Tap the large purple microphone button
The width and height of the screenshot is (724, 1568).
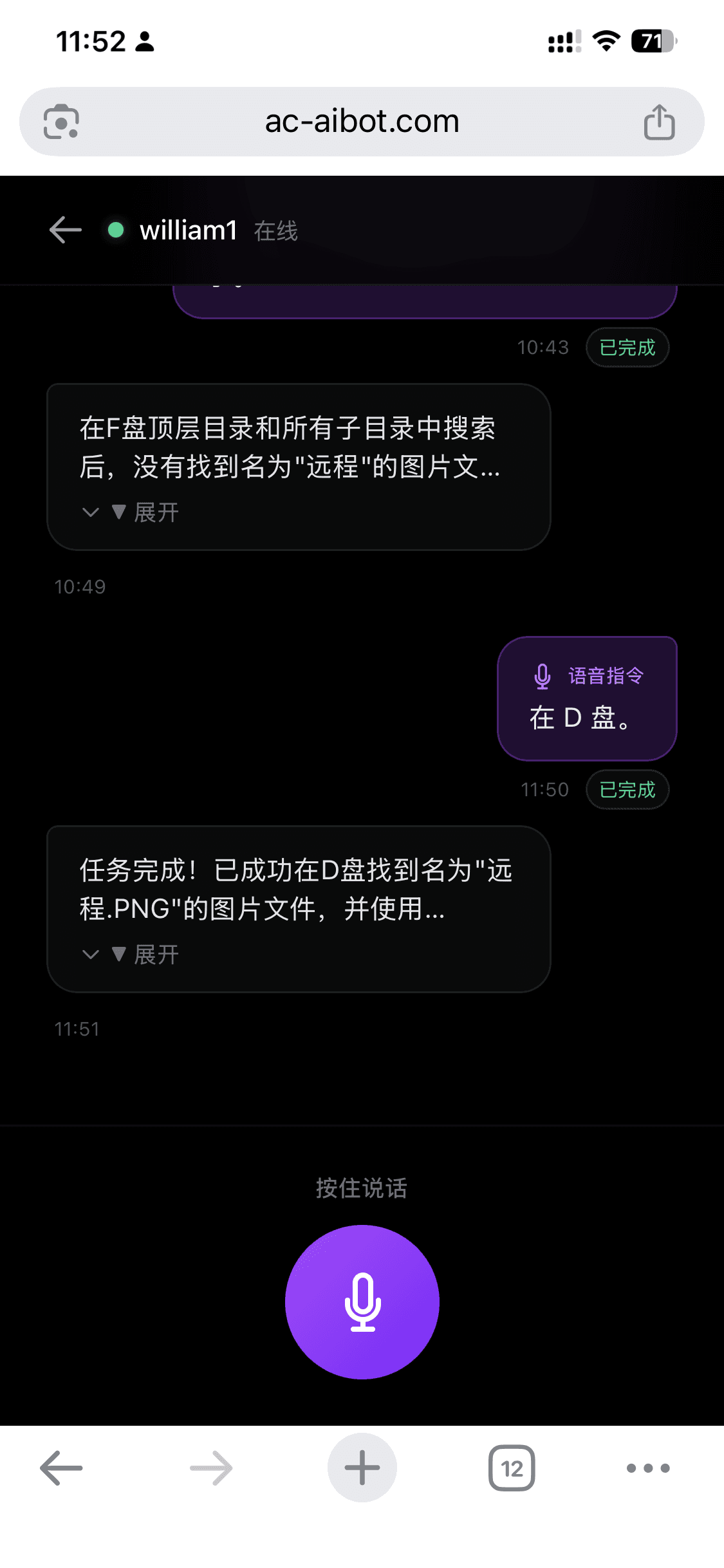pyautogui.click(x=362, y=1300)
